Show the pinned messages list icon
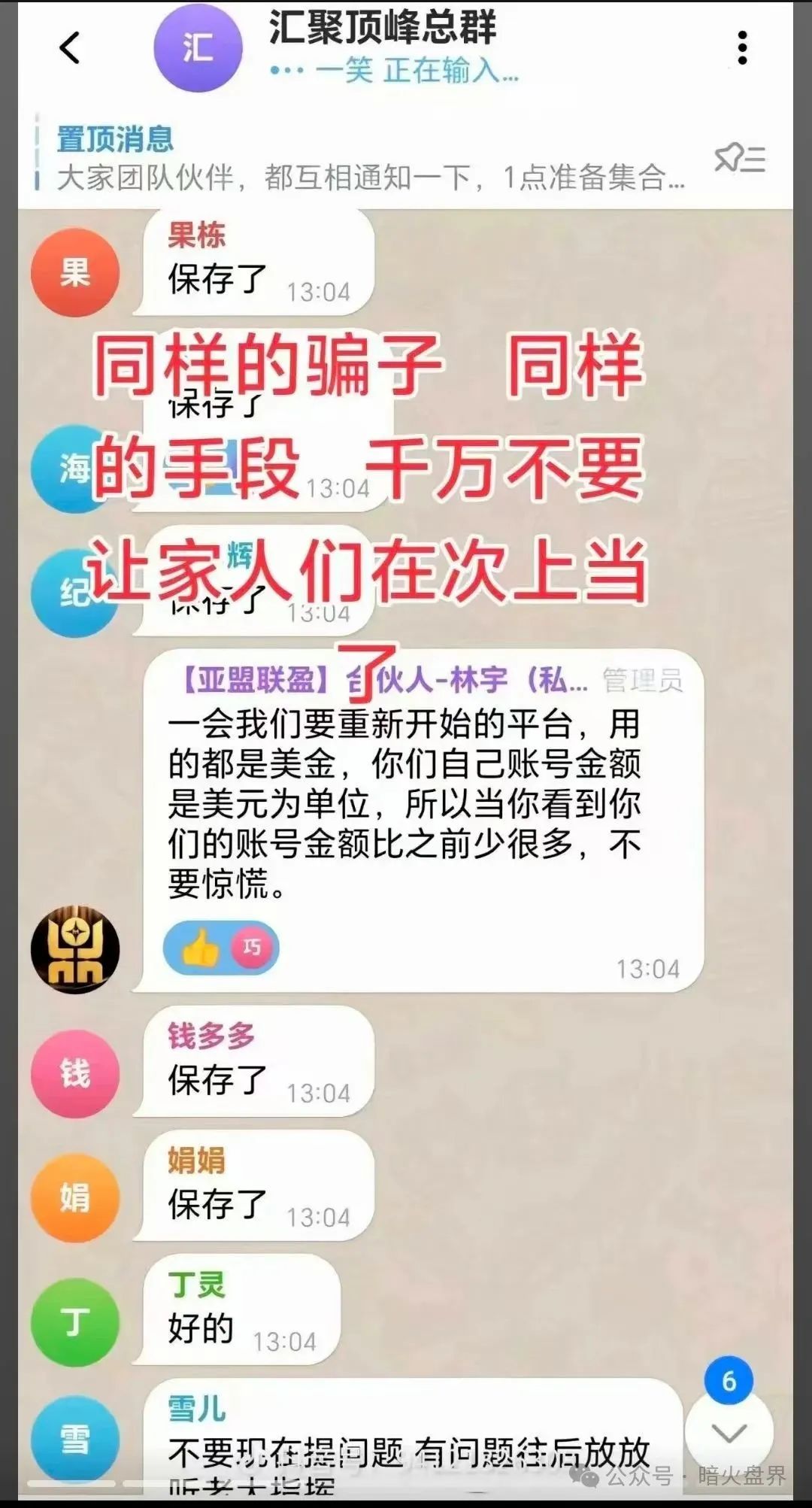The image size is (812, 1508). coord(739,159)
